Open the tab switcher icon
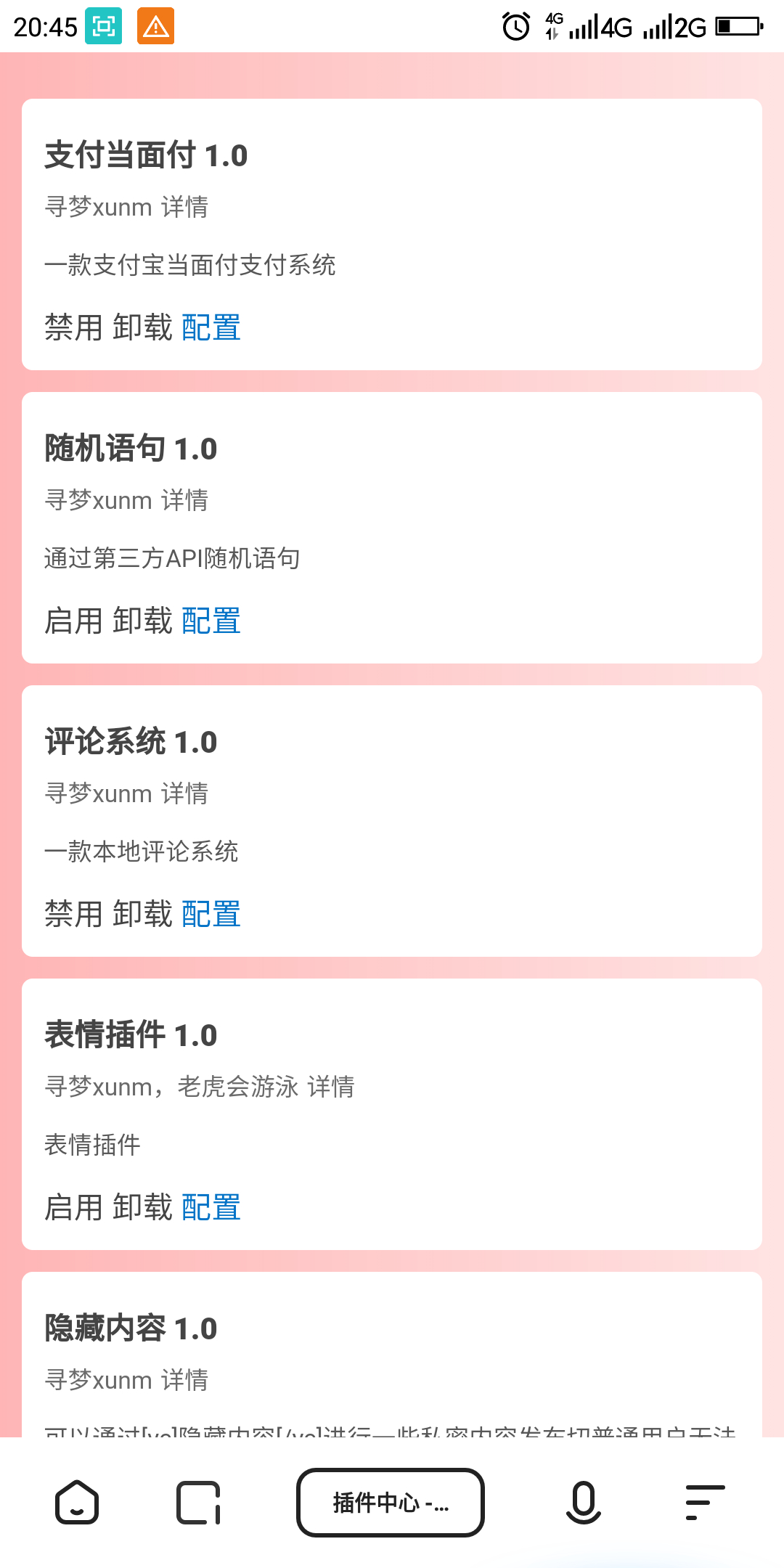Image resolution: width=784 pixels, height=1568 pixels. [x=196, y=1501]
